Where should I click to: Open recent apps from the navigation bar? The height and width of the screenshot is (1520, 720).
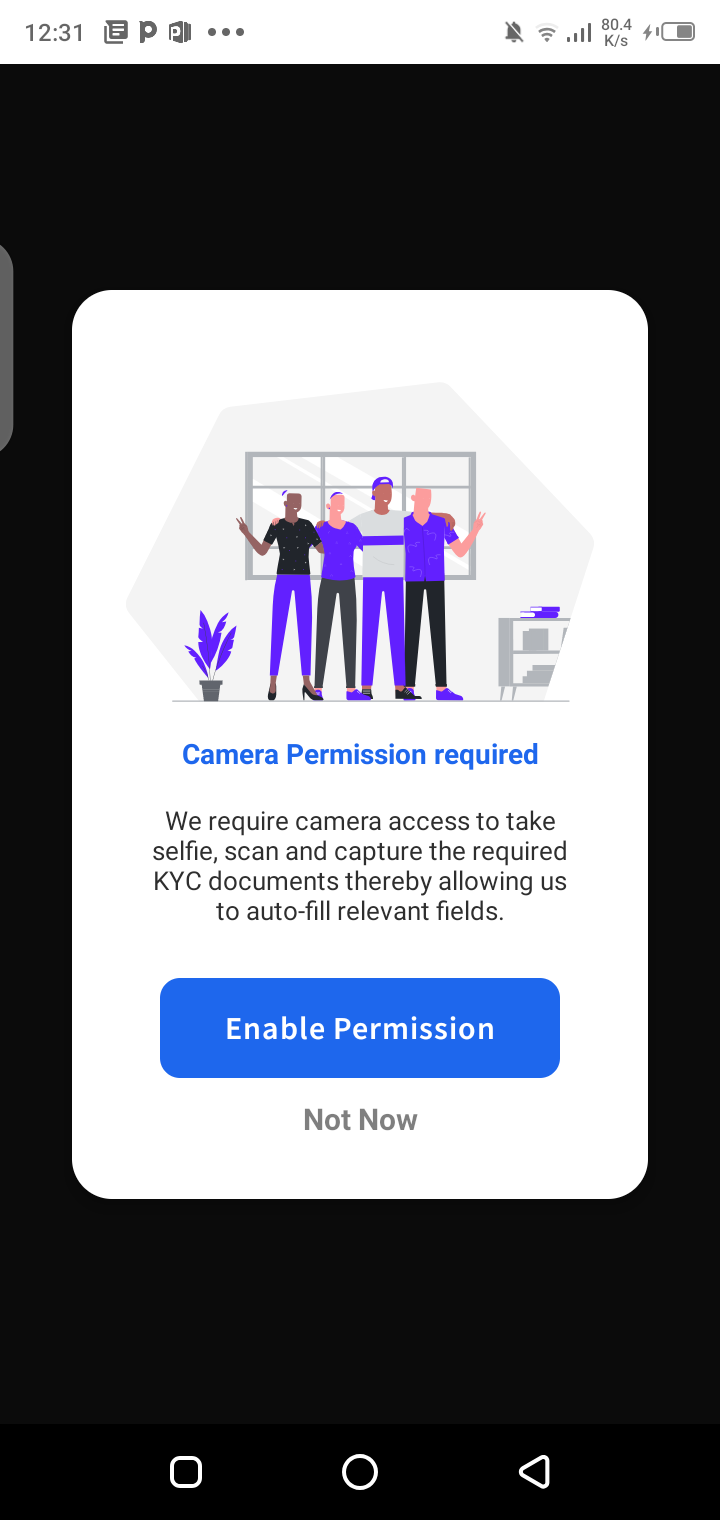pyautogui.click(x=186, y=1472)
